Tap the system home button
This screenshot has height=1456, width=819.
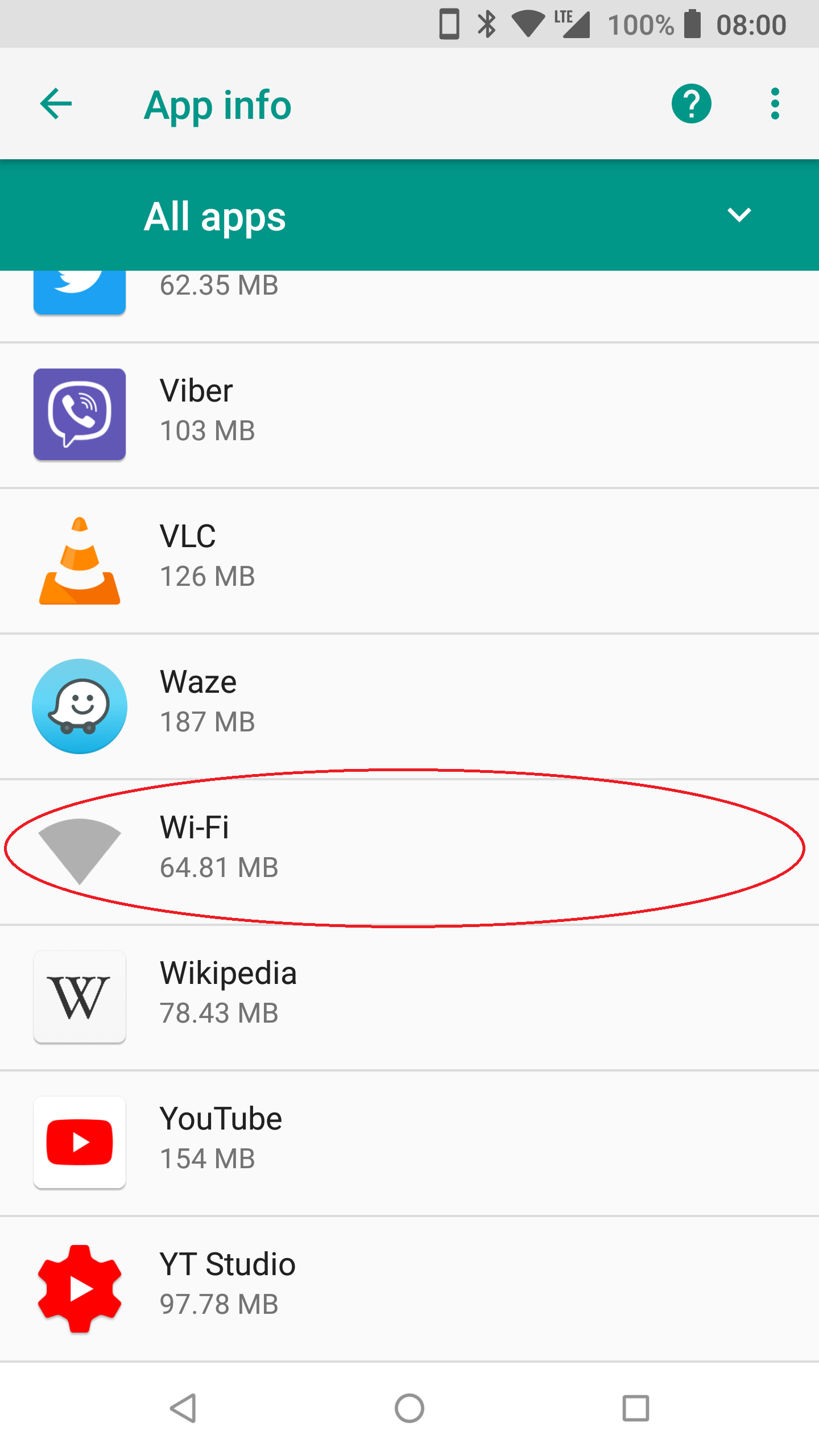[409, 1408]
